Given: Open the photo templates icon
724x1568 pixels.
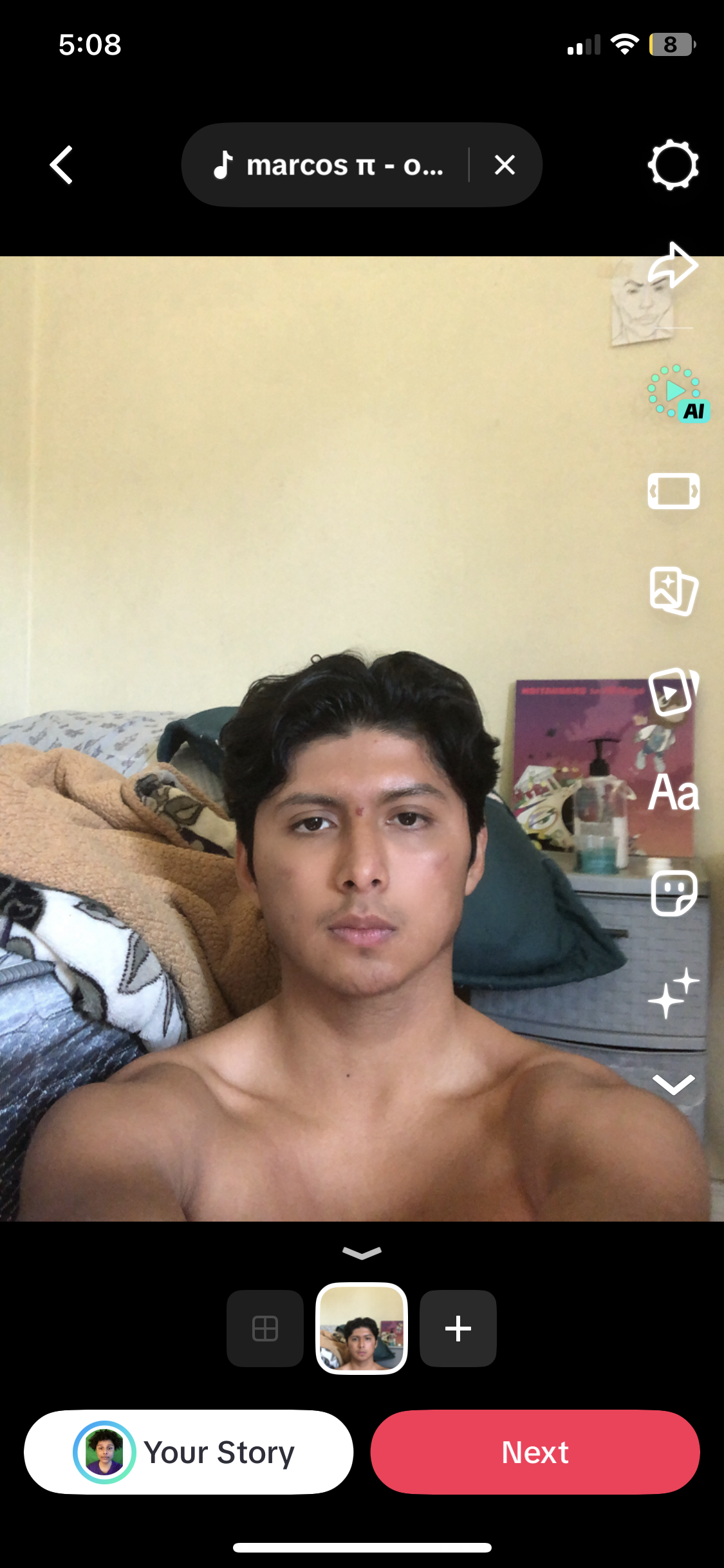Looking at the screenshot, I should [673, 591].
